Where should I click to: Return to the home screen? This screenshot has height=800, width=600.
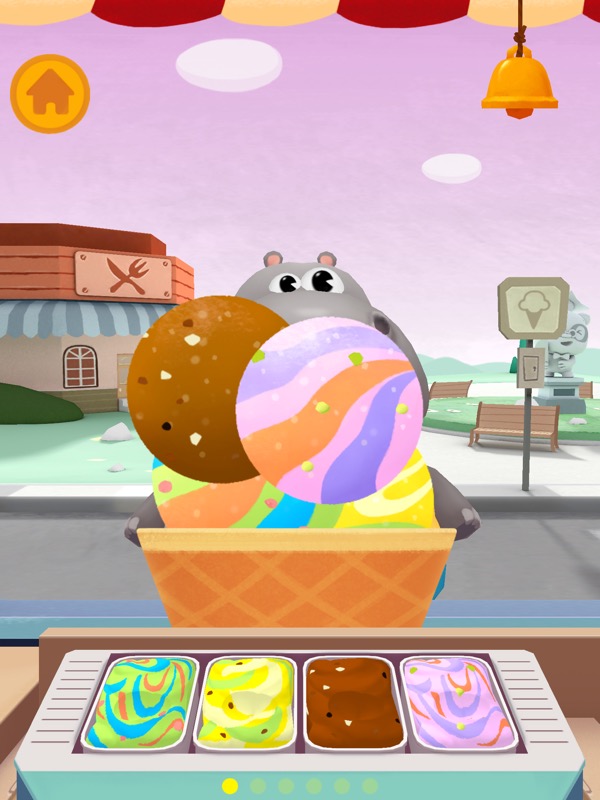[x=49, y=93]
